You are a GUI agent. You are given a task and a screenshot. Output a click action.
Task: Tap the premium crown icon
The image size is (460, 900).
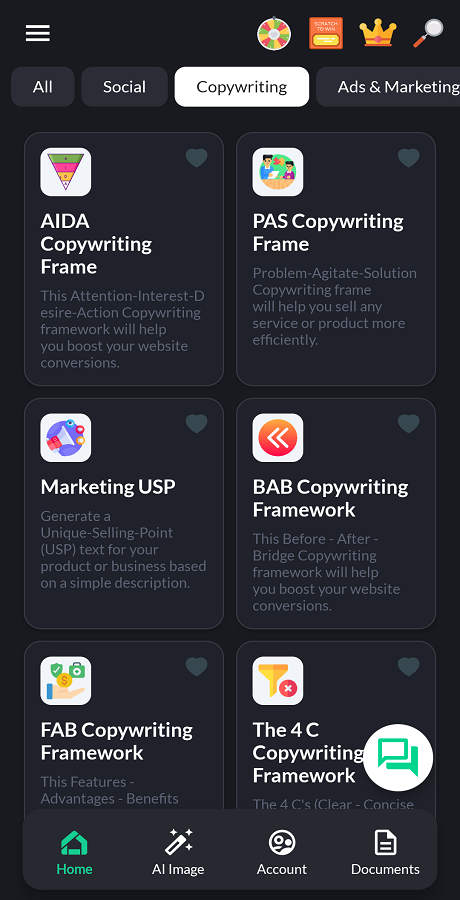[x=378, y=33]
